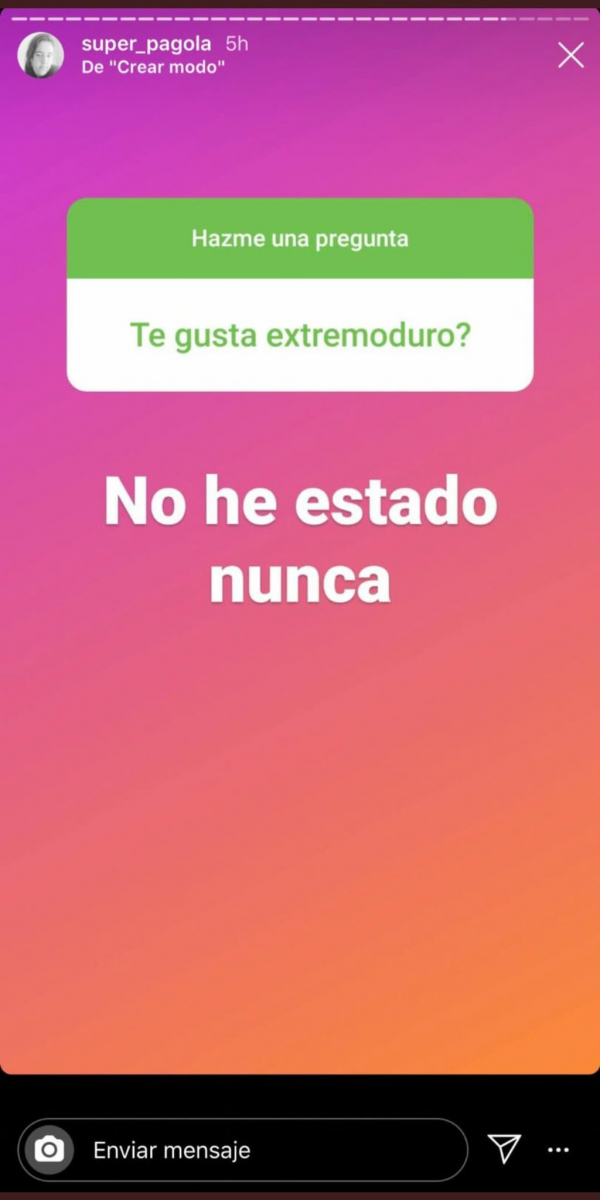Open super_pagola's profile picture
Screen dimensions: 600x1200
(x=40, y=55)
